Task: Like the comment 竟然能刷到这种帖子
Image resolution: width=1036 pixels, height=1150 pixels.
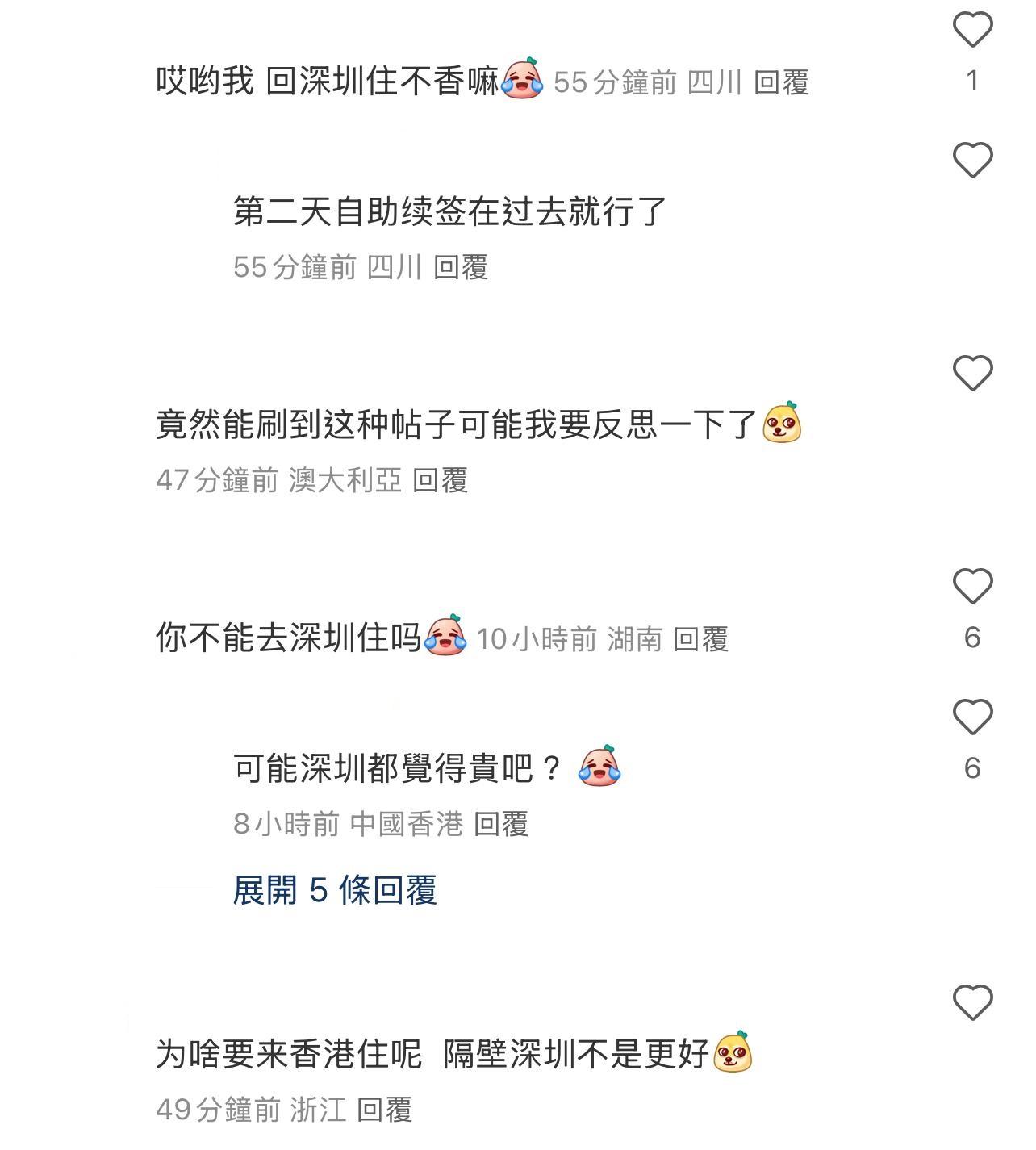Action: coord(972,374)
